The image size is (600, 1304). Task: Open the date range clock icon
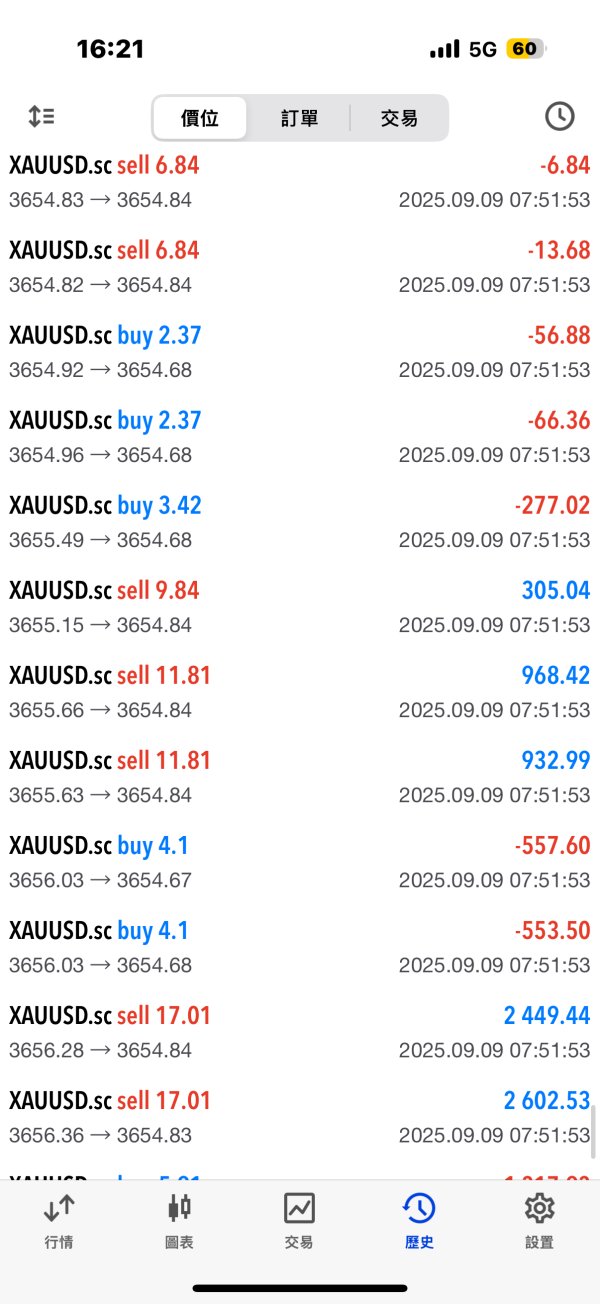(559, 117)
